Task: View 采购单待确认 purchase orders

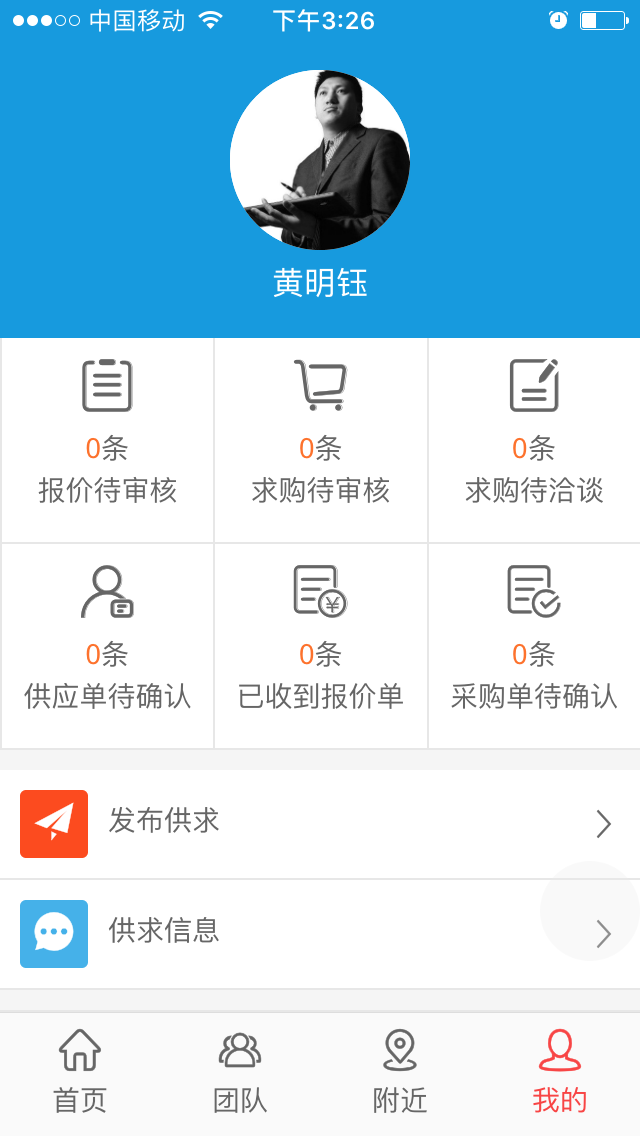Action: [x=534, y=646]
